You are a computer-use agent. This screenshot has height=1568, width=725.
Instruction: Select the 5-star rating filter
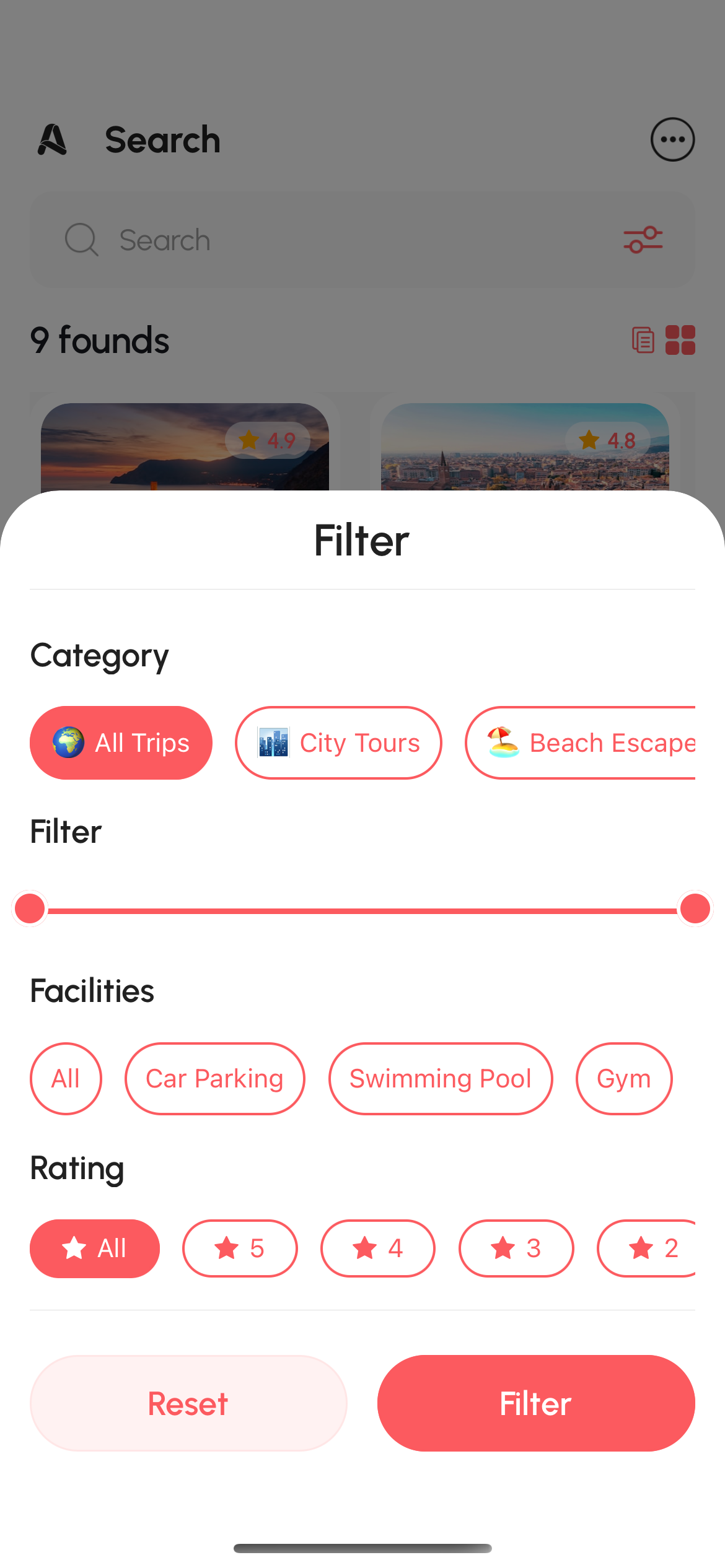pos(240,1248)
